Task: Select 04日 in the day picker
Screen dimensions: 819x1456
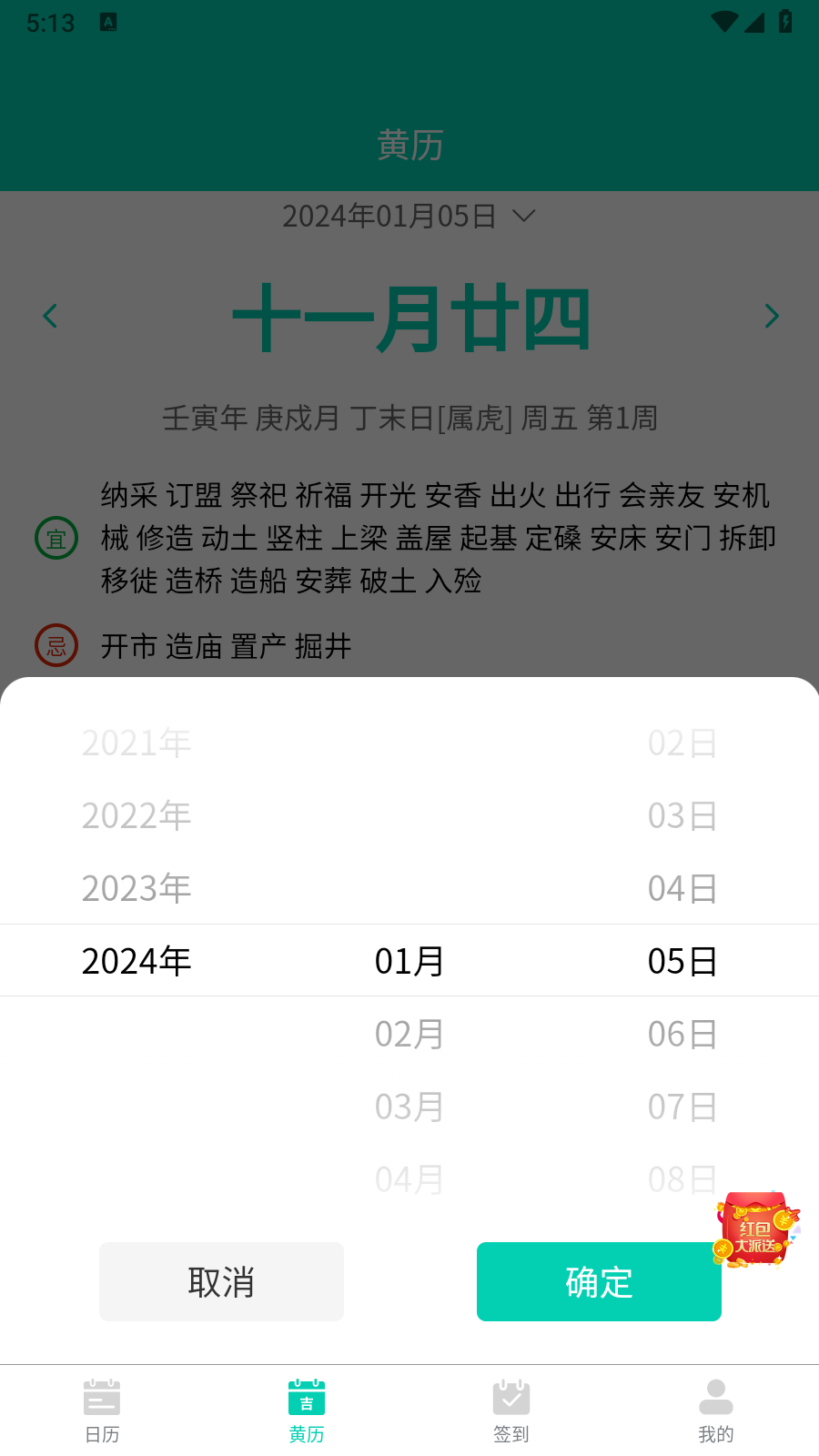Action: 682,888
